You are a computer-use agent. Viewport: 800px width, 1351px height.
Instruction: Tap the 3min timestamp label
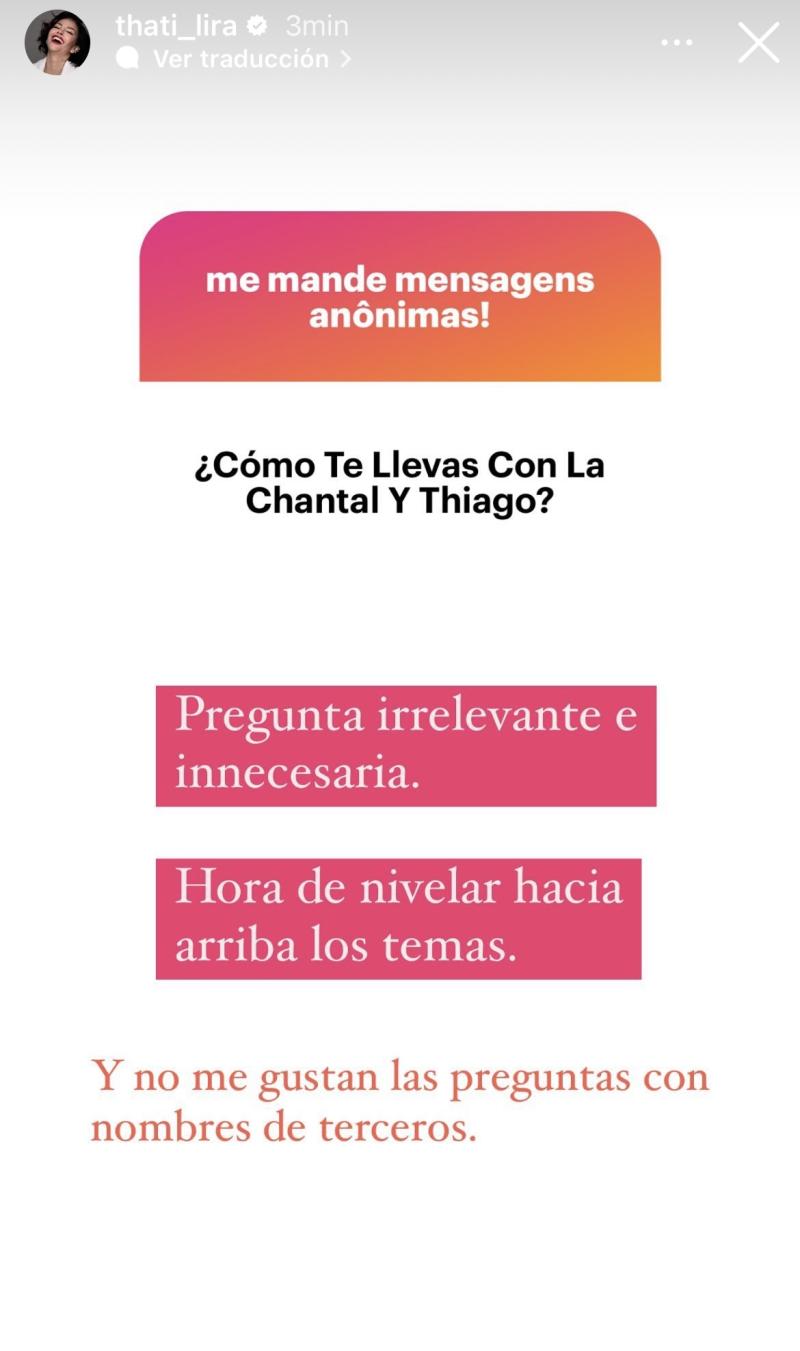[x=315, y=26]
